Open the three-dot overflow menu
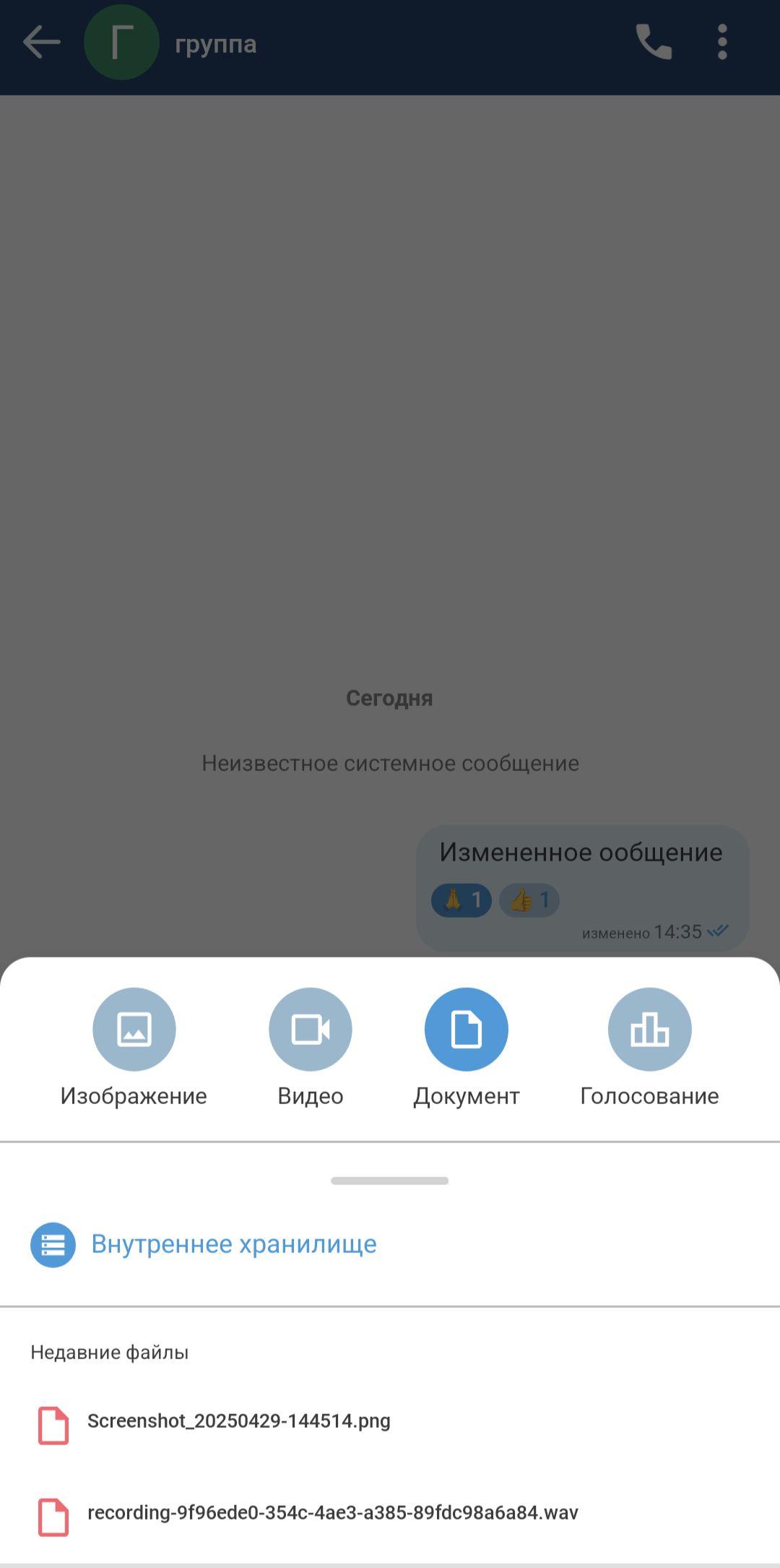 [x=722, y=43]
